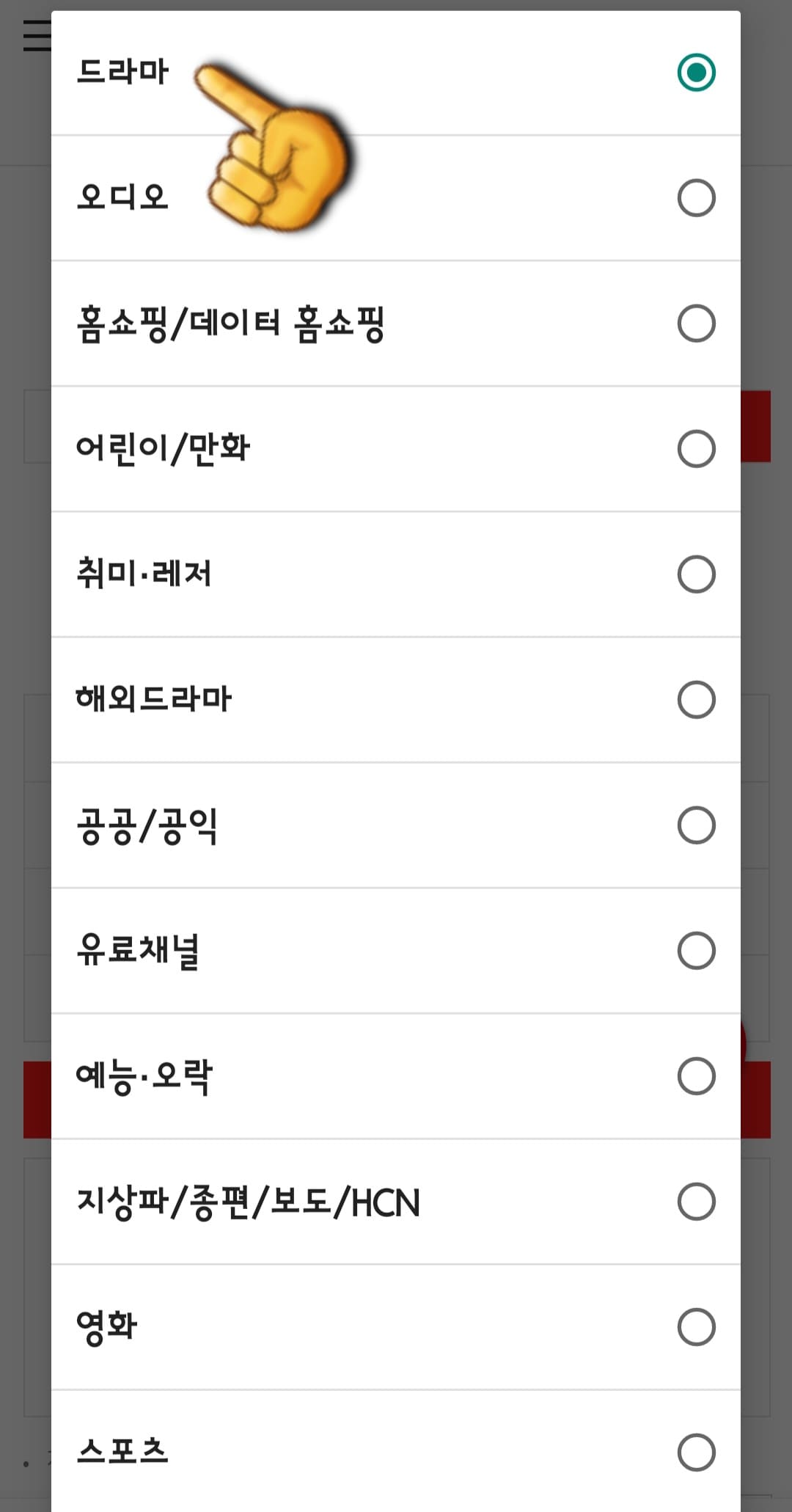Select the 공공/공익 radio option
792x1512 pixels.
[695, 823]
